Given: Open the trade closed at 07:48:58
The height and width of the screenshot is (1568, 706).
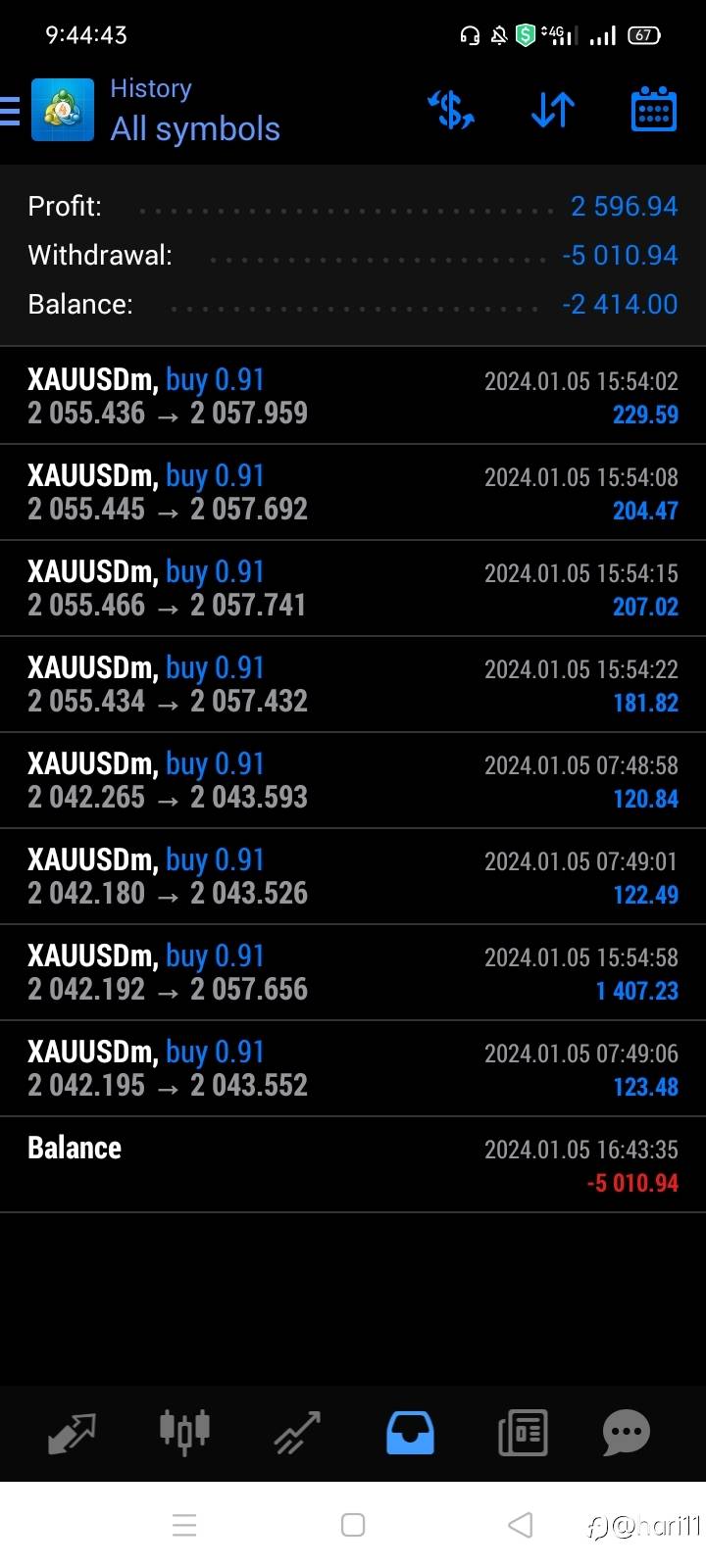Looking at the screenshot, I should pyautogui.click(x=353, y=780).
